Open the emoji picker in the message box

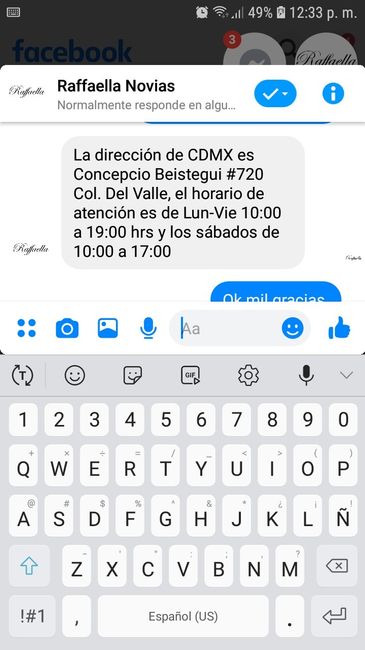(293, 328)
